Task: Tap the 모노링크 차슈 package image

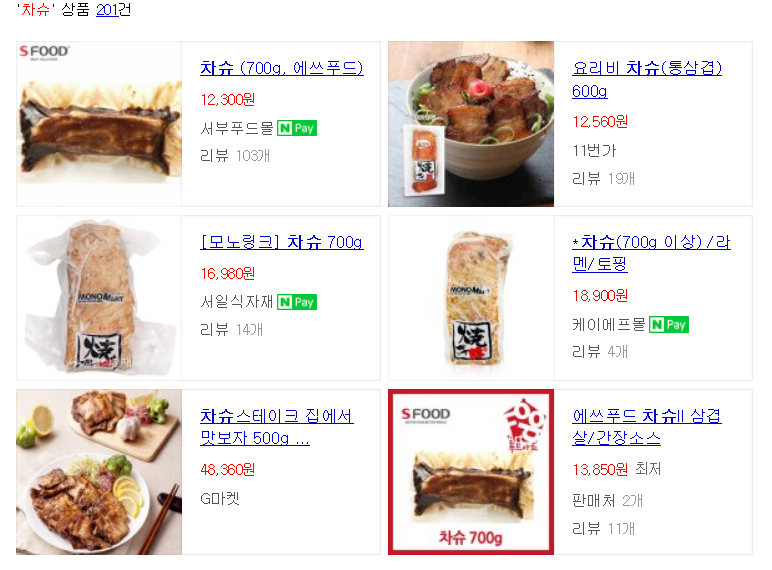Action: (x=99, y=298)
